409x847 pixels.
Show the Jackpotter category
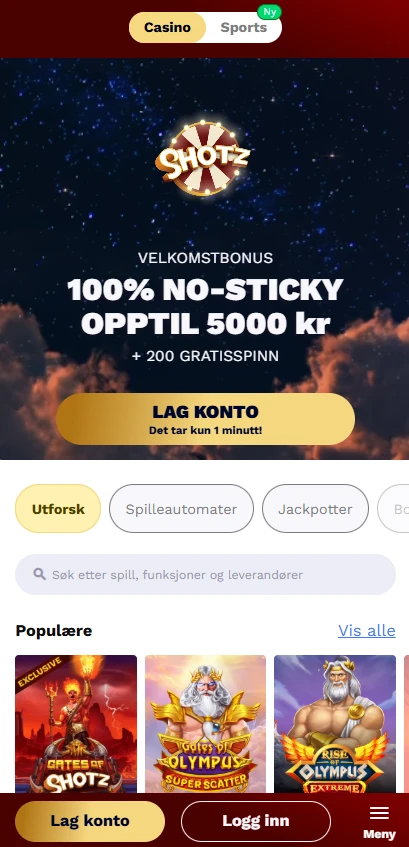(316, 509)
